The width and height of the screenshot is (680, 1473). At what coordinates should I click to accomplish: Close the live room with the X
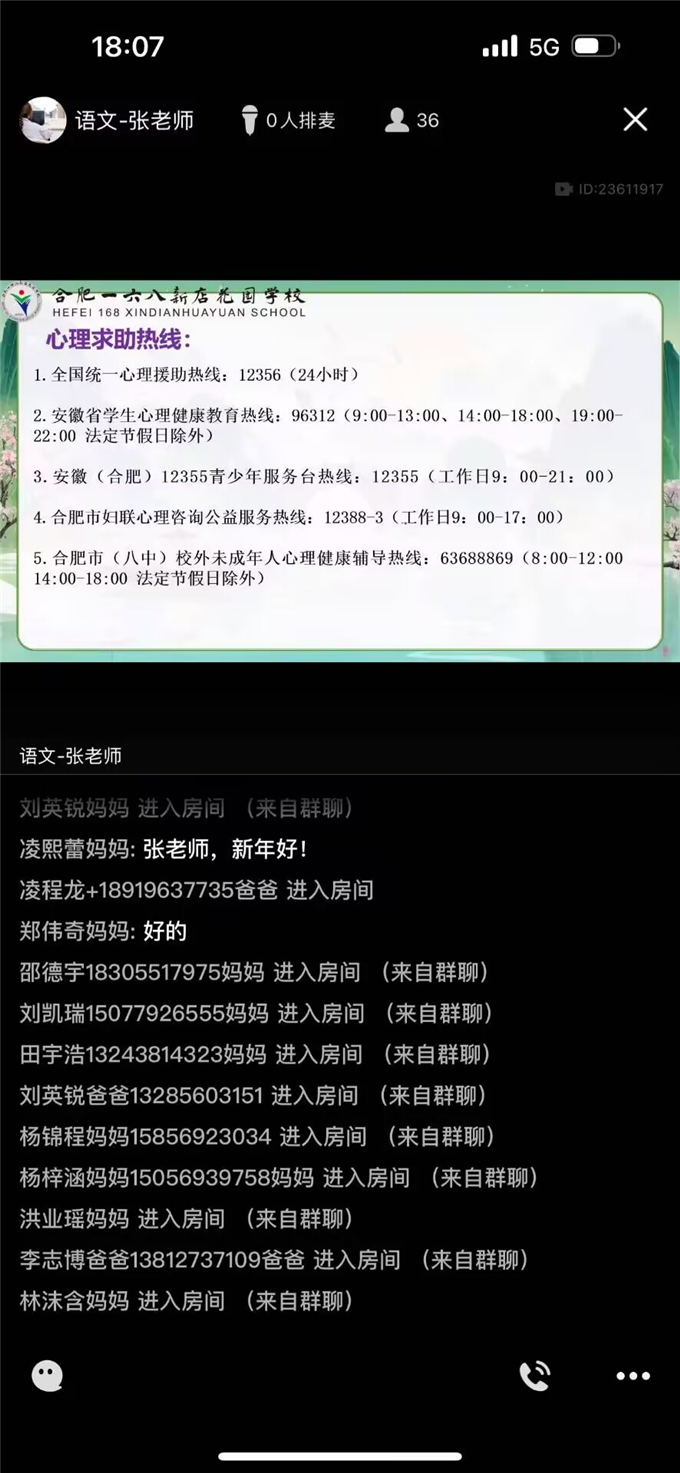[635, 120]
